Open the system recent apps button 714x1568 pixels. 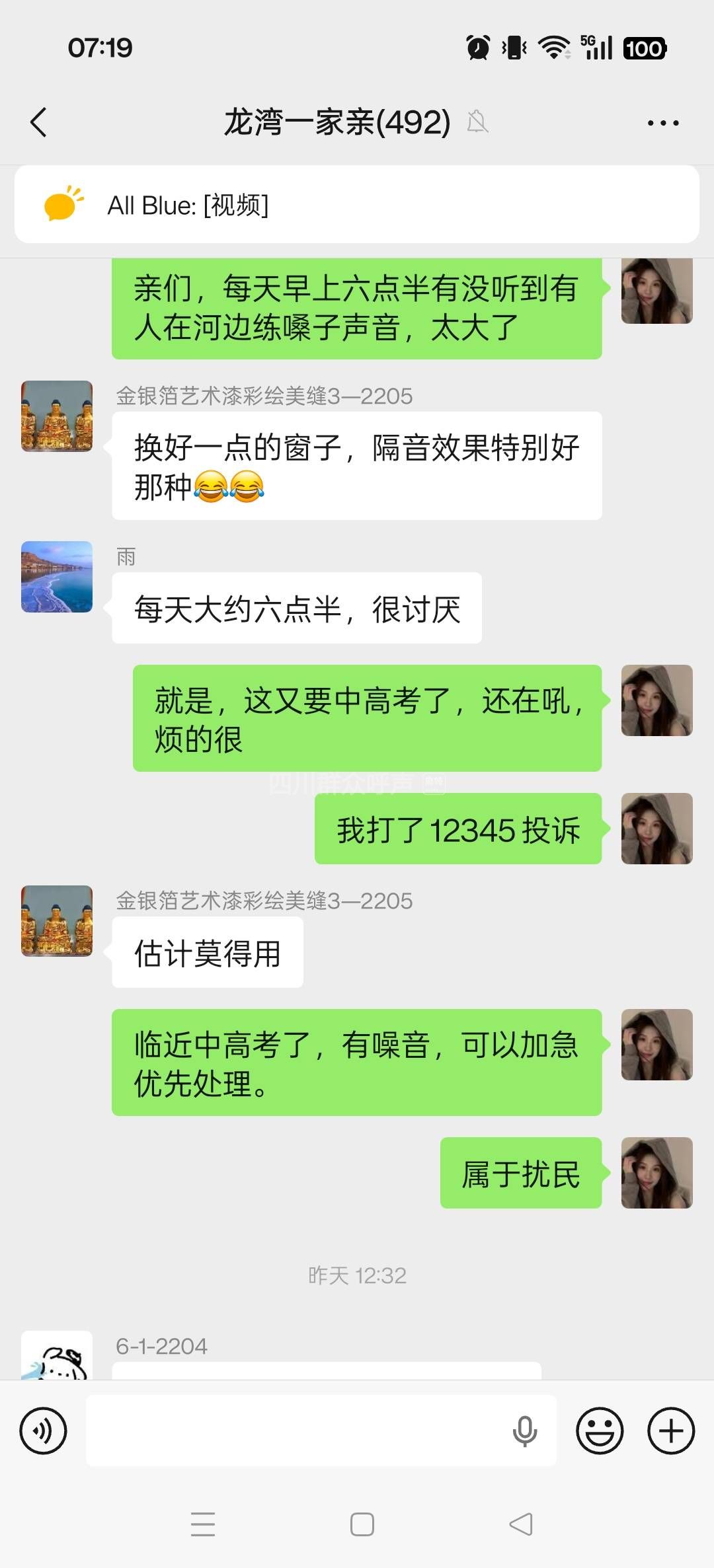[x=203, y=1524]
